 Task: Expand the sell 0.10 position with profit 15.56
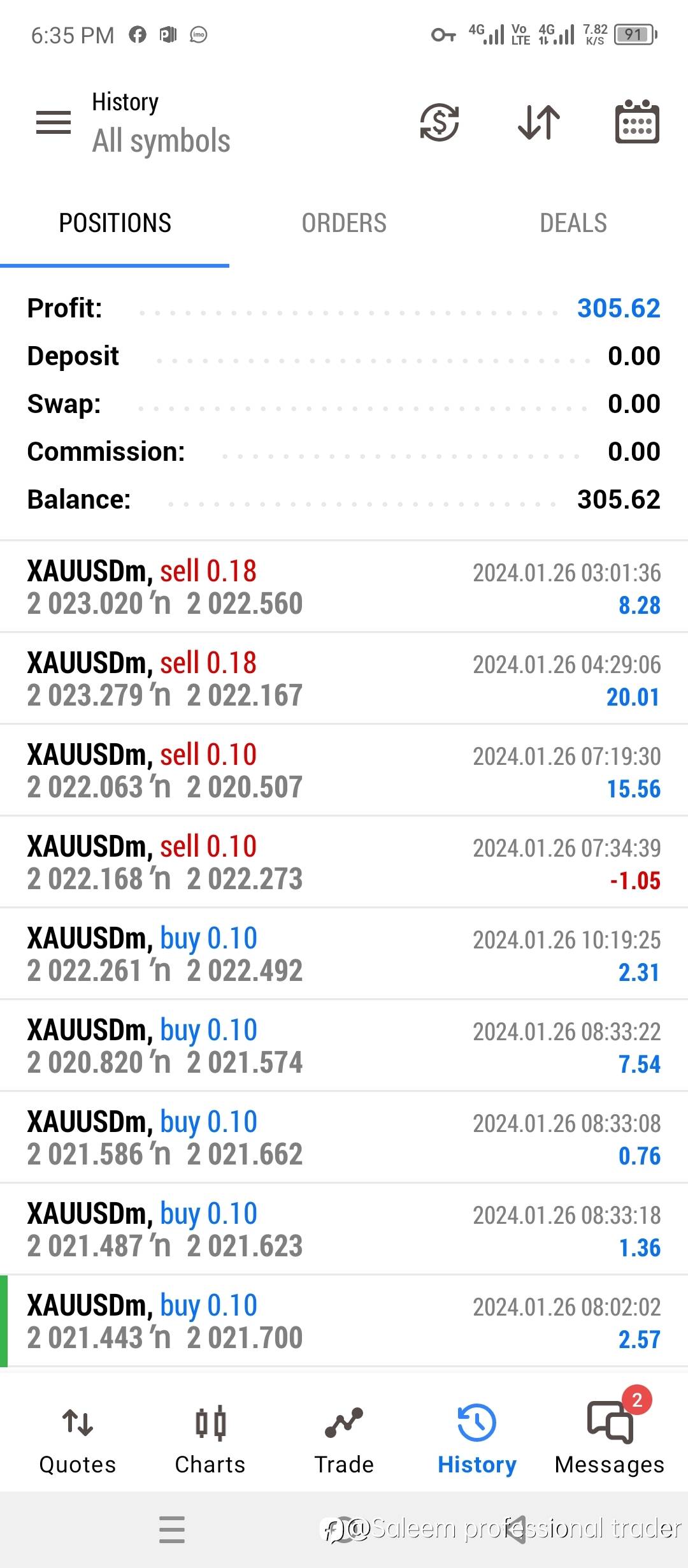click(344, 771)
